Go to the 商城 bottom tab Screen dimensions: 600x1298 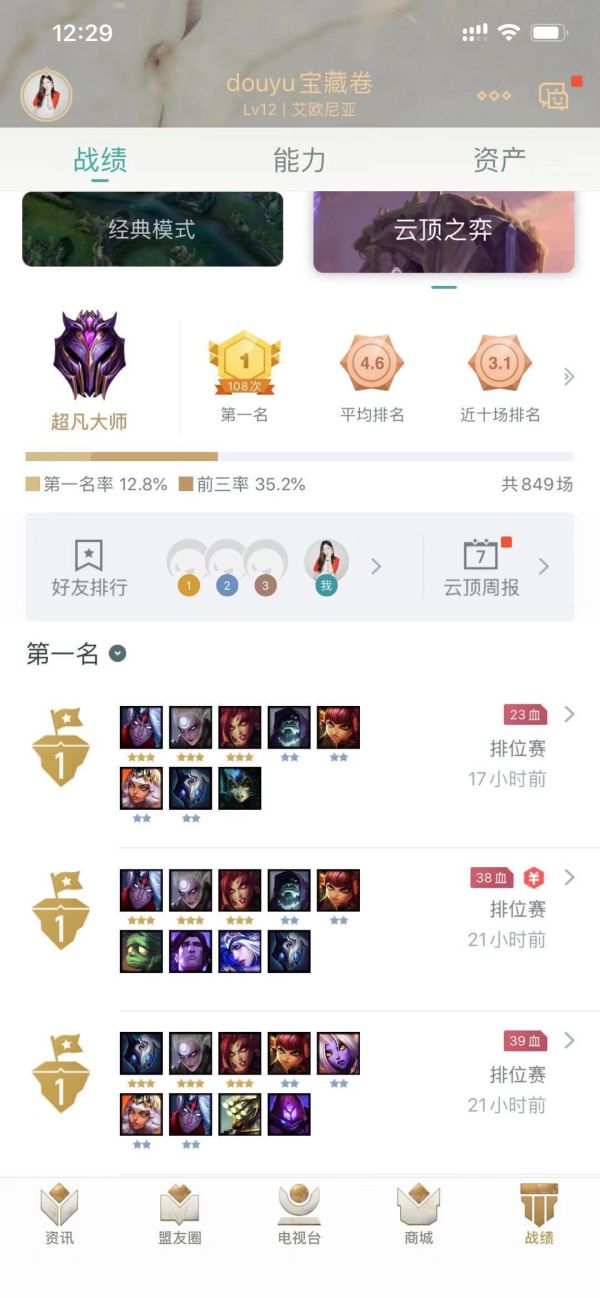419,1215
